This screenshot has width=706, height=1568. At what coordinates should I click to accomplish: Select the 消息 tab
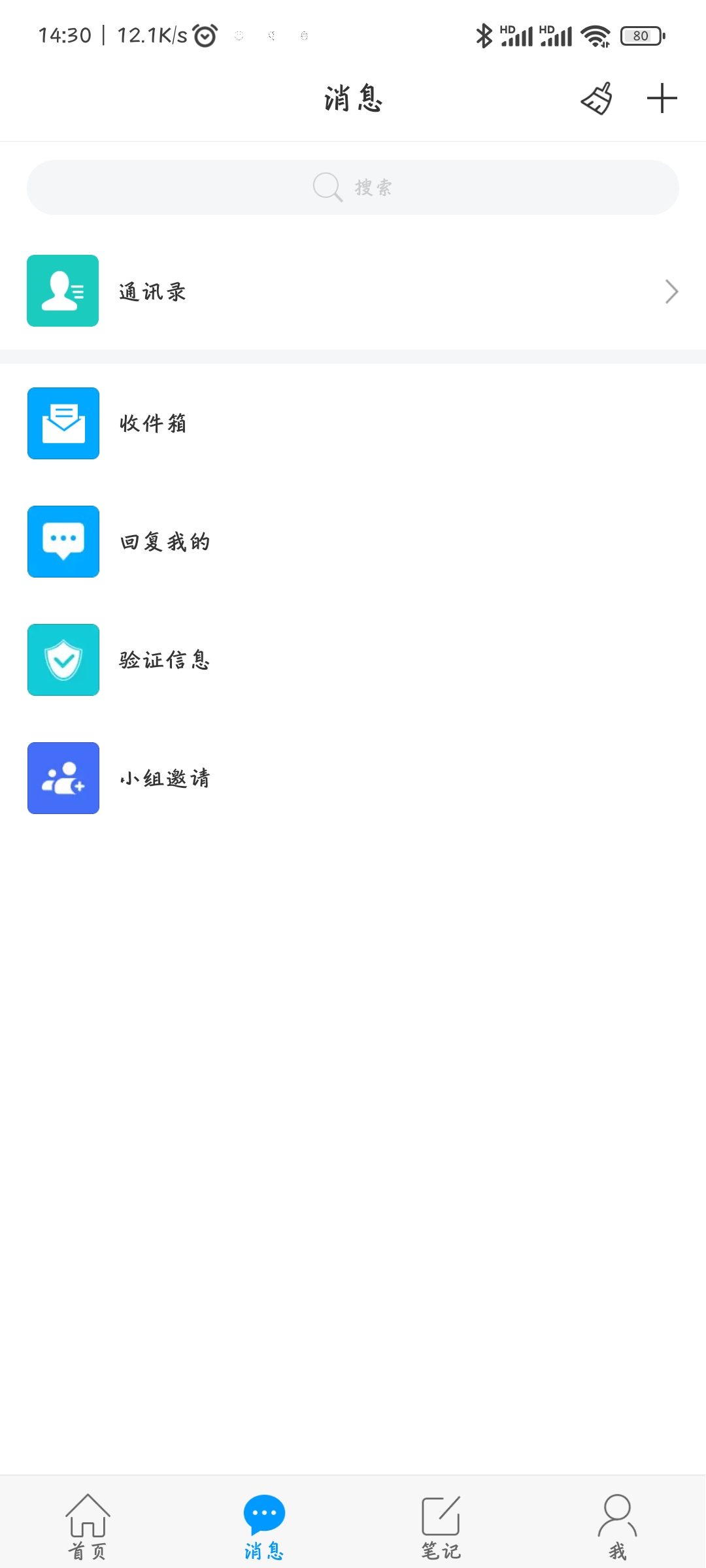[264, 1526]
